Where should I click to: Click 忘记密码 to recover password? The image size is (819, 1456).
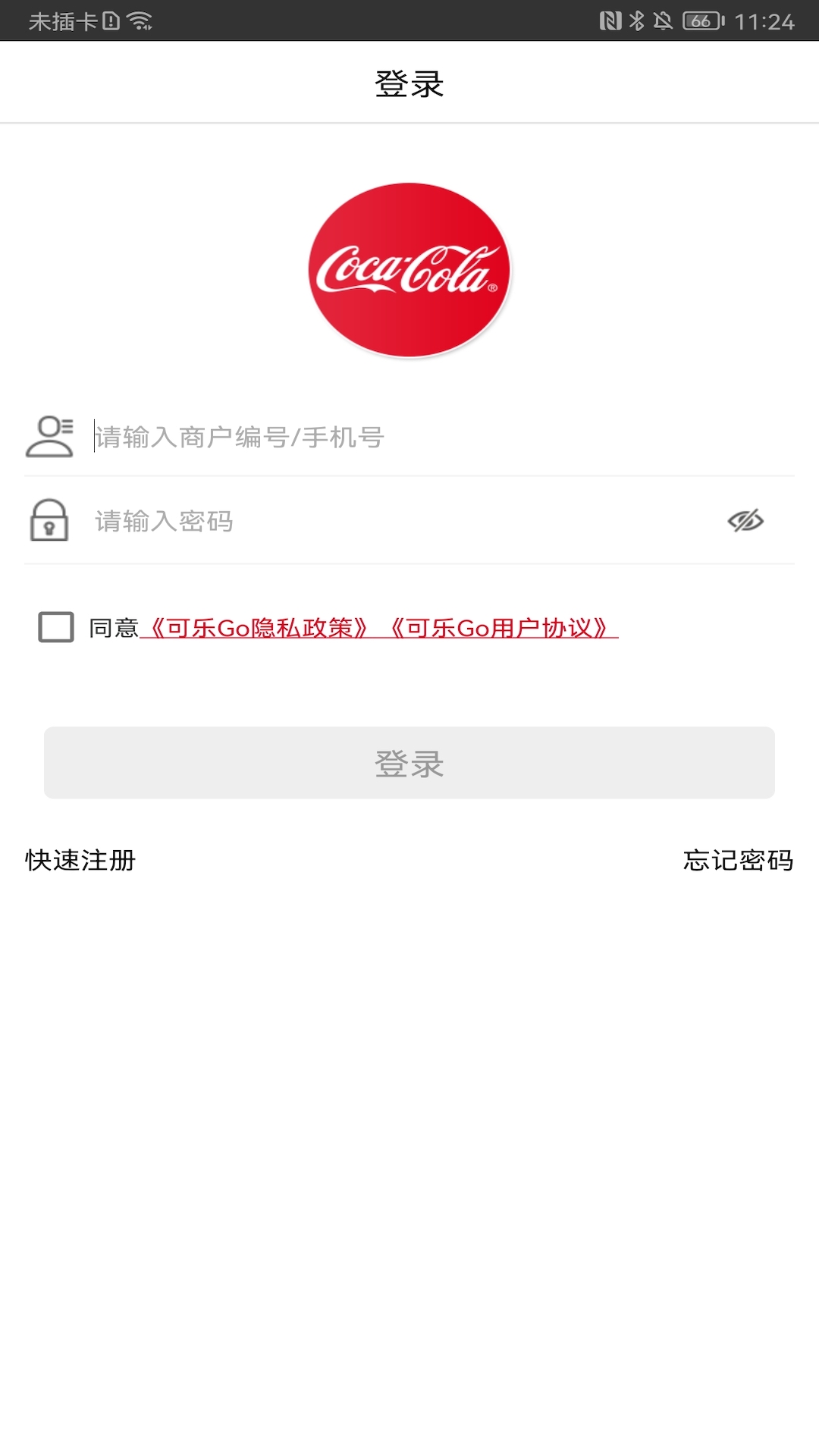(x=739, y=861)
